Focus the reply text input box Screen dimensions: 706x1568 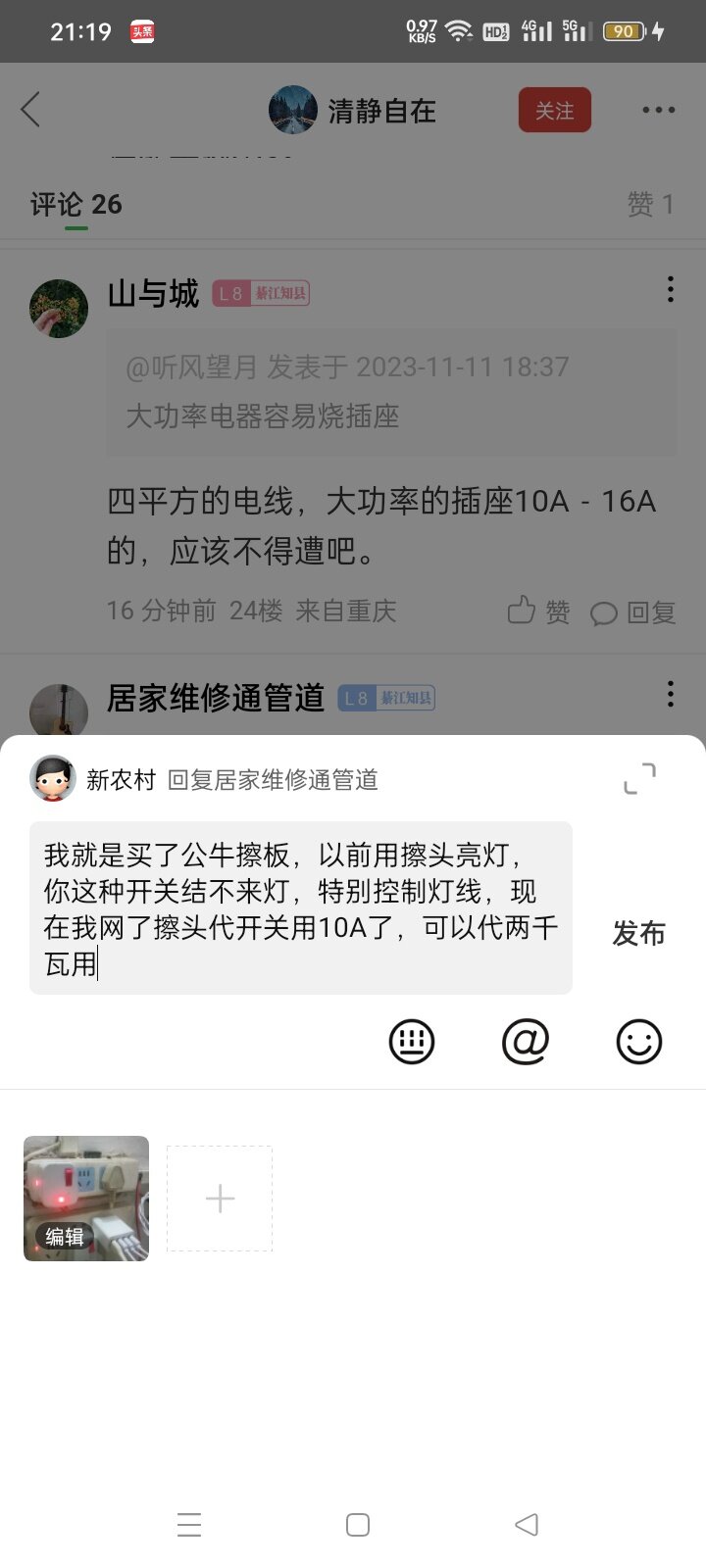coord(300,907)
